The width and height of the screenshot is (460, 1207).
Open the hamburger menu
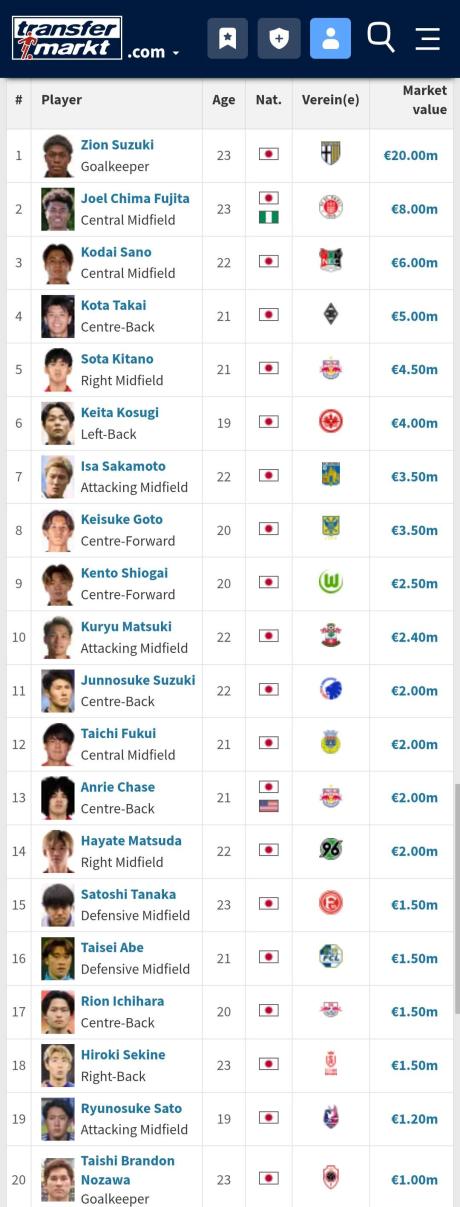(428, 38)
